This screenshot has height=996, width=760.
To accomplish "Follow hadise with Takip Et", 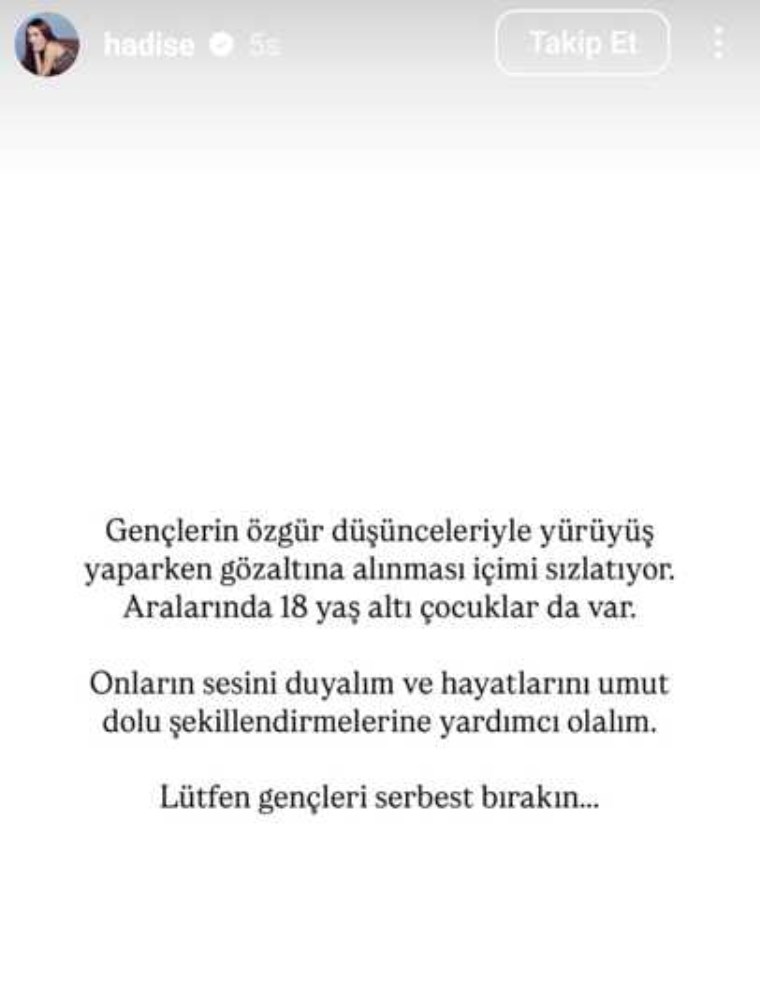I will point(582,43).
